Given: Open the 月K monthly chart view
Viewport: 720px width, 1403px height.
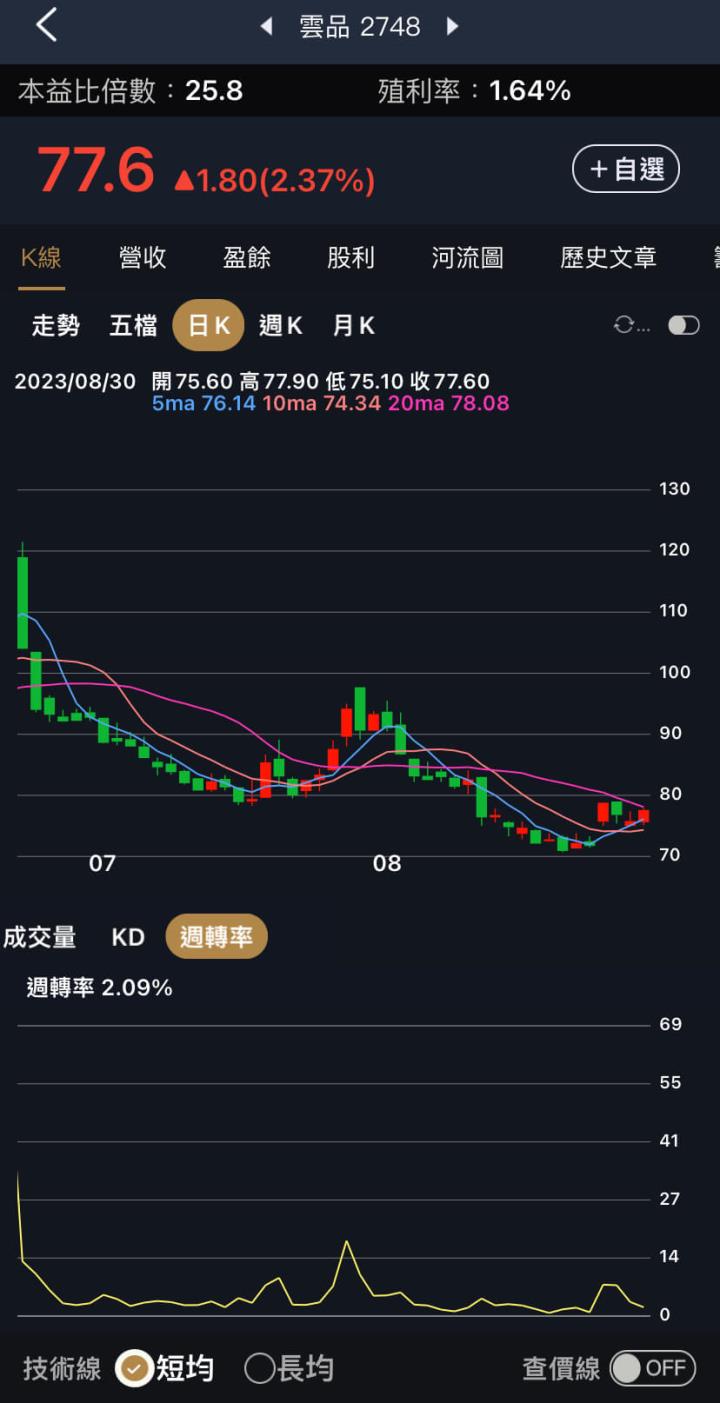Looking at the screenshot, I should [352, 324].
